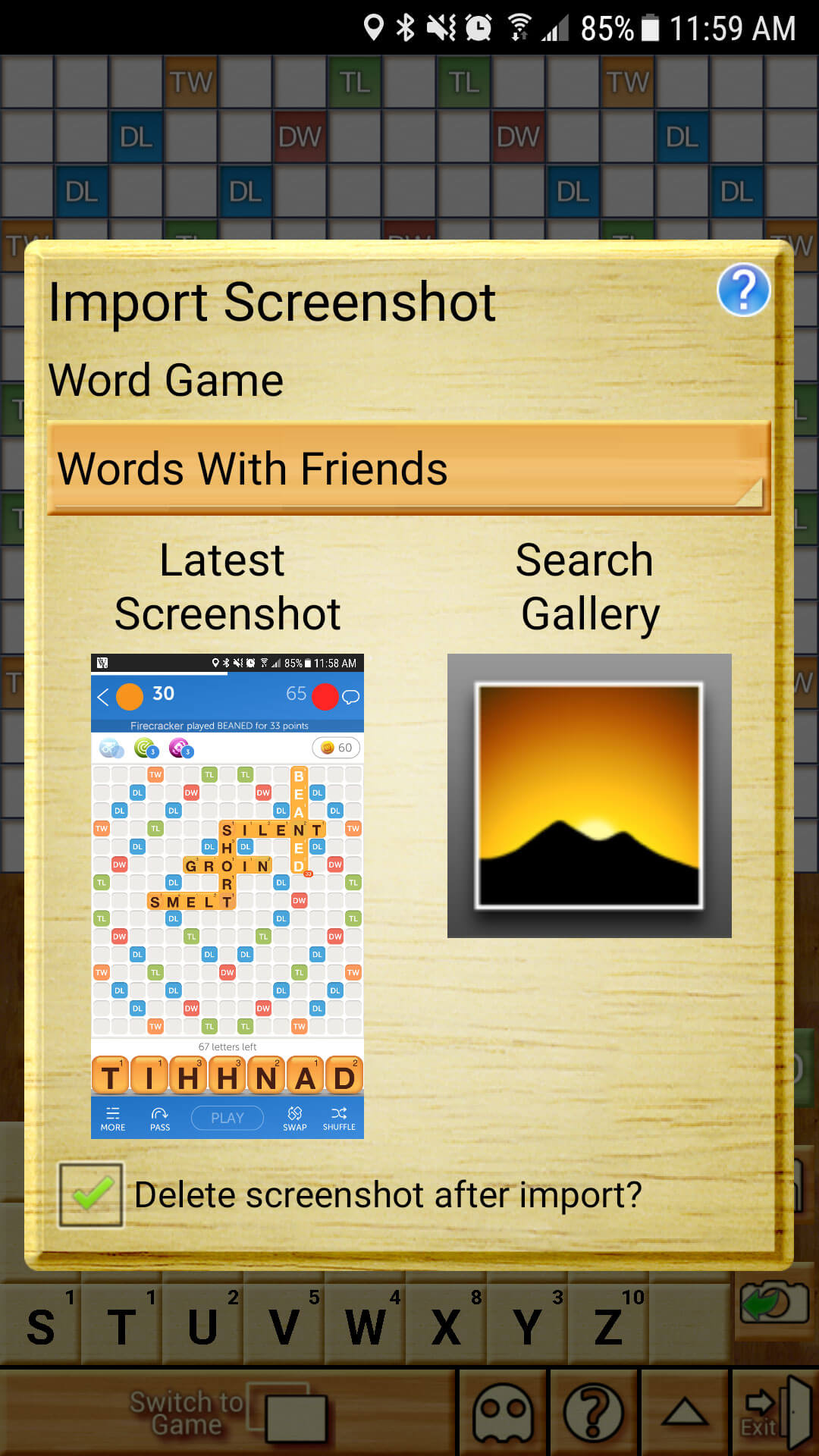Open the help question mark in dialog
Screen dimensions: 819x1456
coord(743,290)
